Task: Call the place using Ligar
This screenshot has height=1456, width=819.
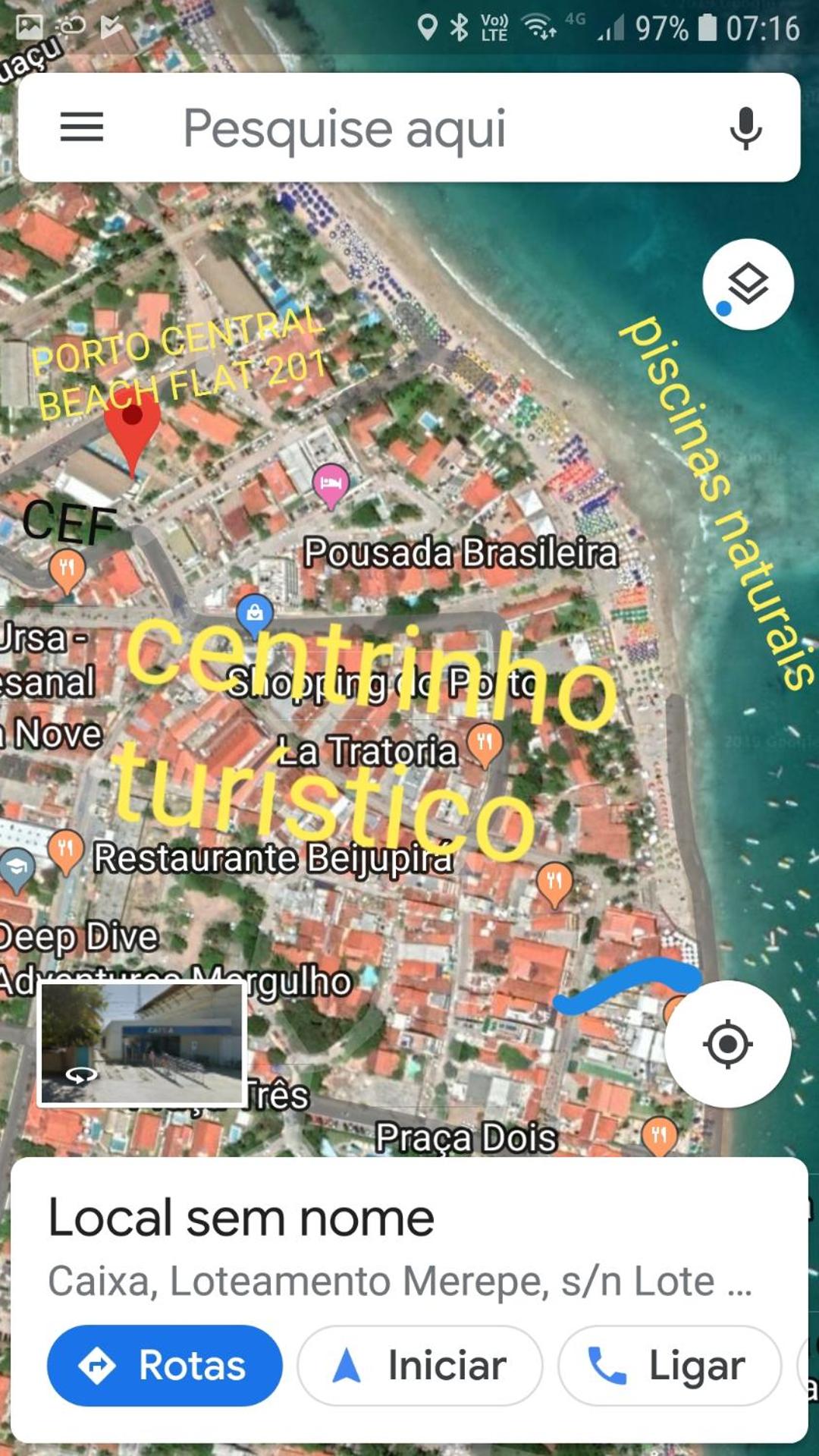Action: tap(670, 1366)
